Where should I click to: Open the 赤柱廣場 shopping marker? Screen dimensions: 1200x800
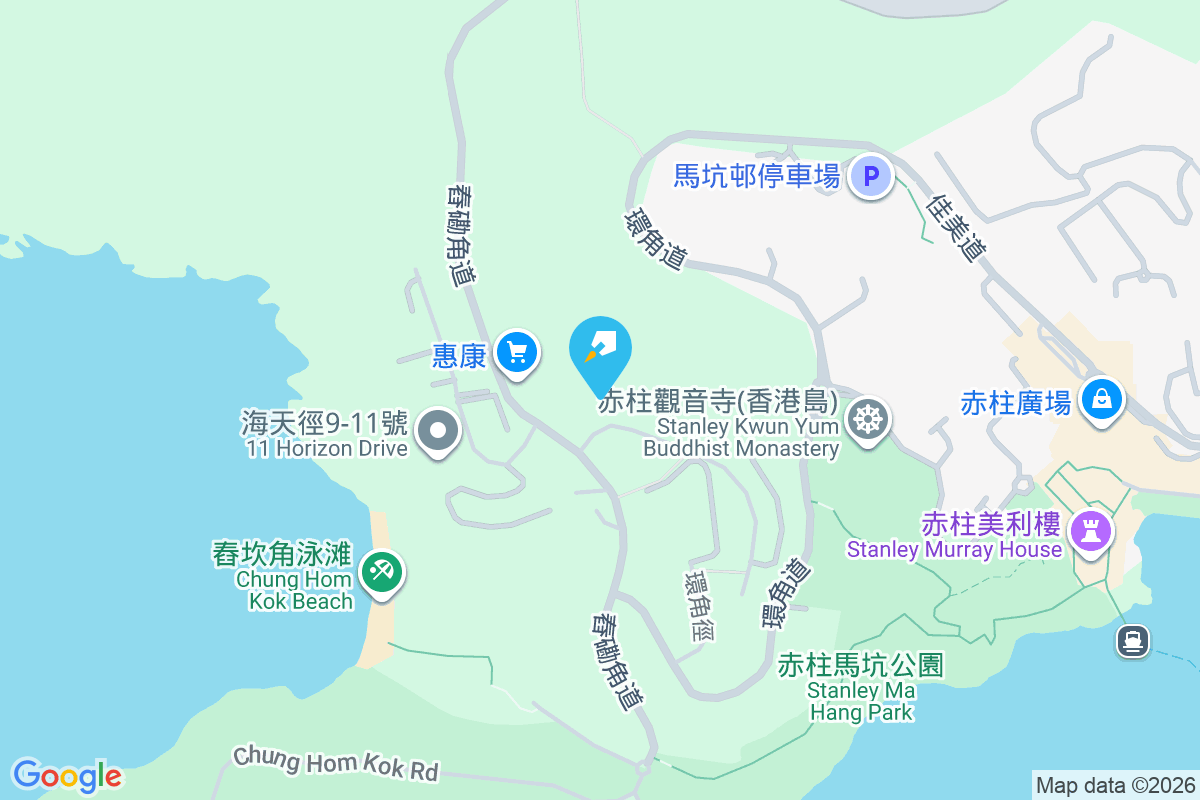coord(1101,399)
